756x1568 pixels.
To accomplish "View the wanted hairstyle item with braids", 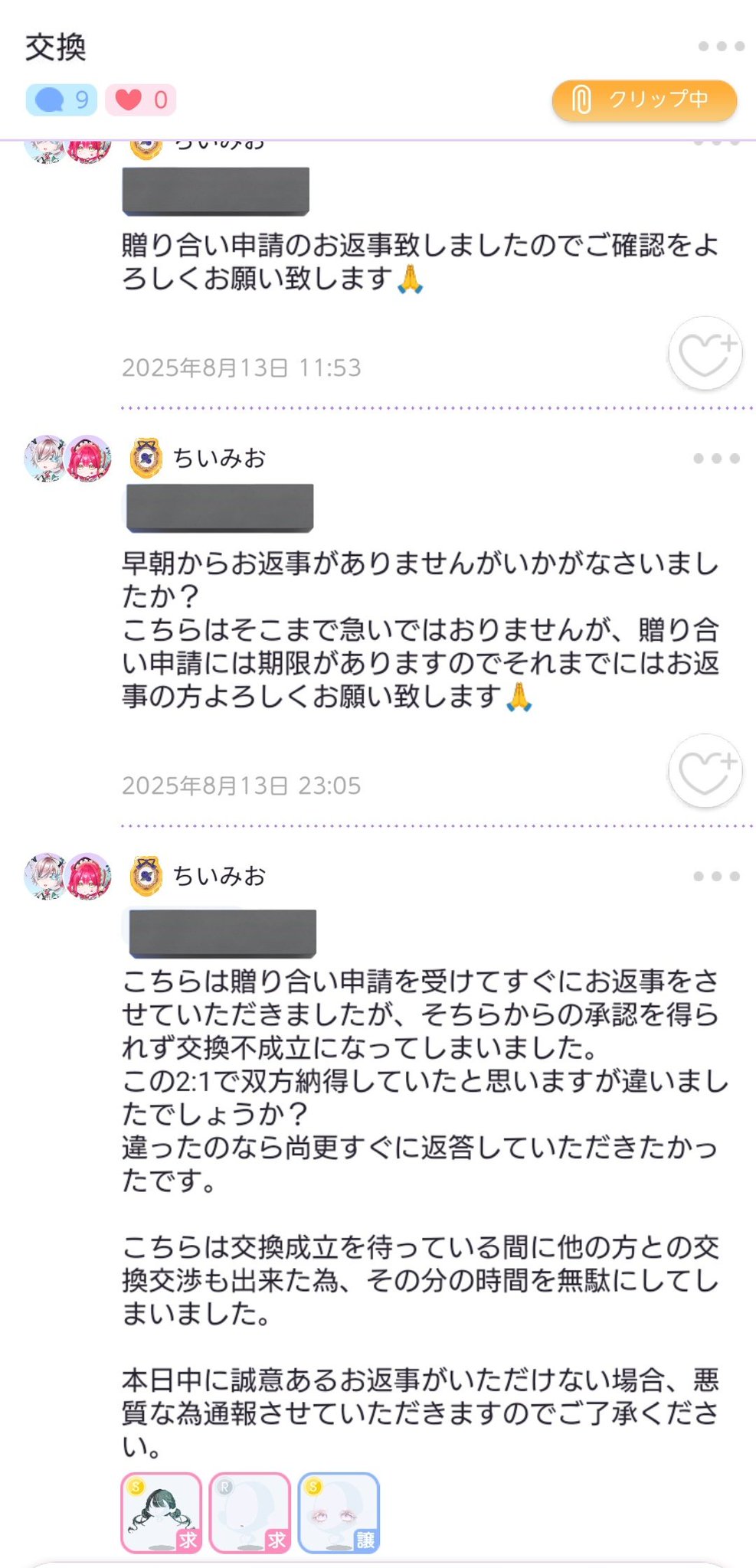I will 162,1513.
